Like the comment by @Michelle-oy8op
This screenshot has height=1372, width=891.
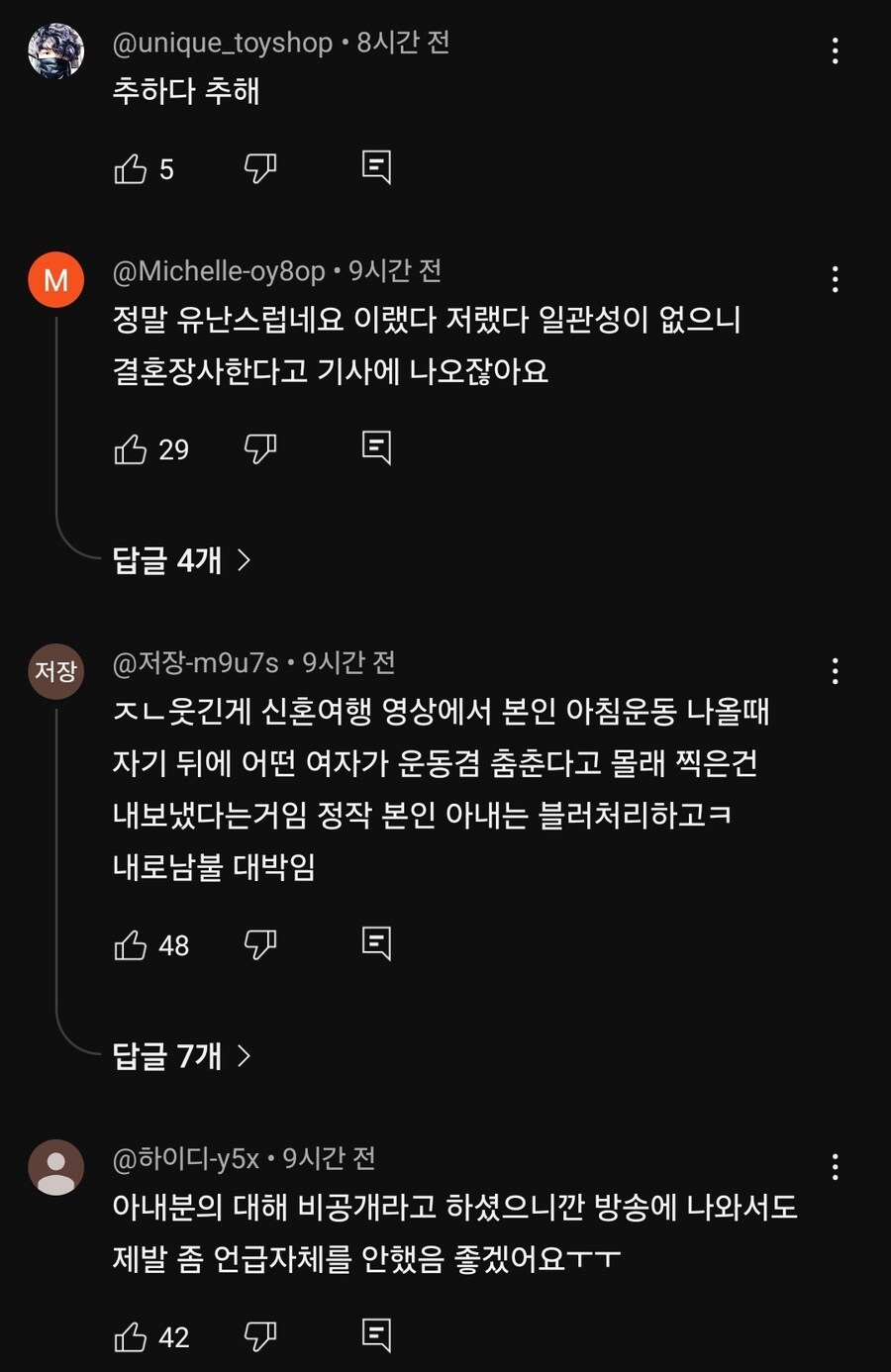(x=131, y=449)
